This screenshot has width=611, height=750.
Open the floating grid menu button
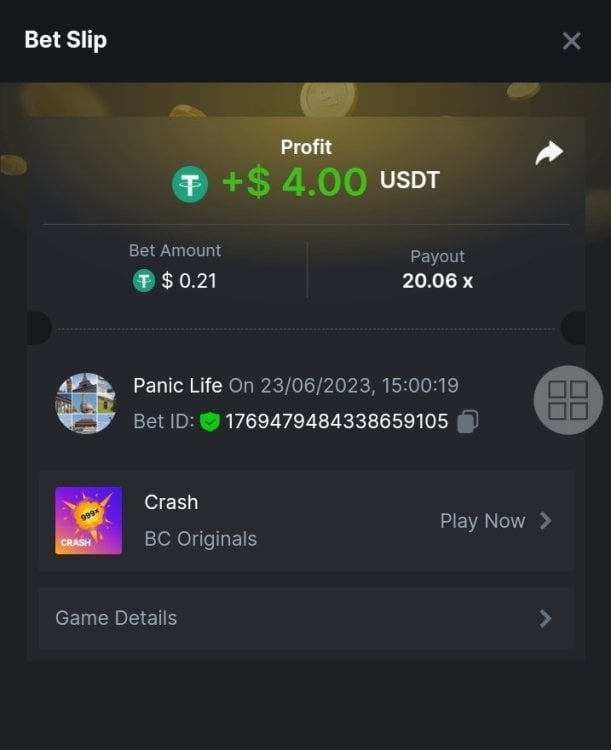(568, 400)
